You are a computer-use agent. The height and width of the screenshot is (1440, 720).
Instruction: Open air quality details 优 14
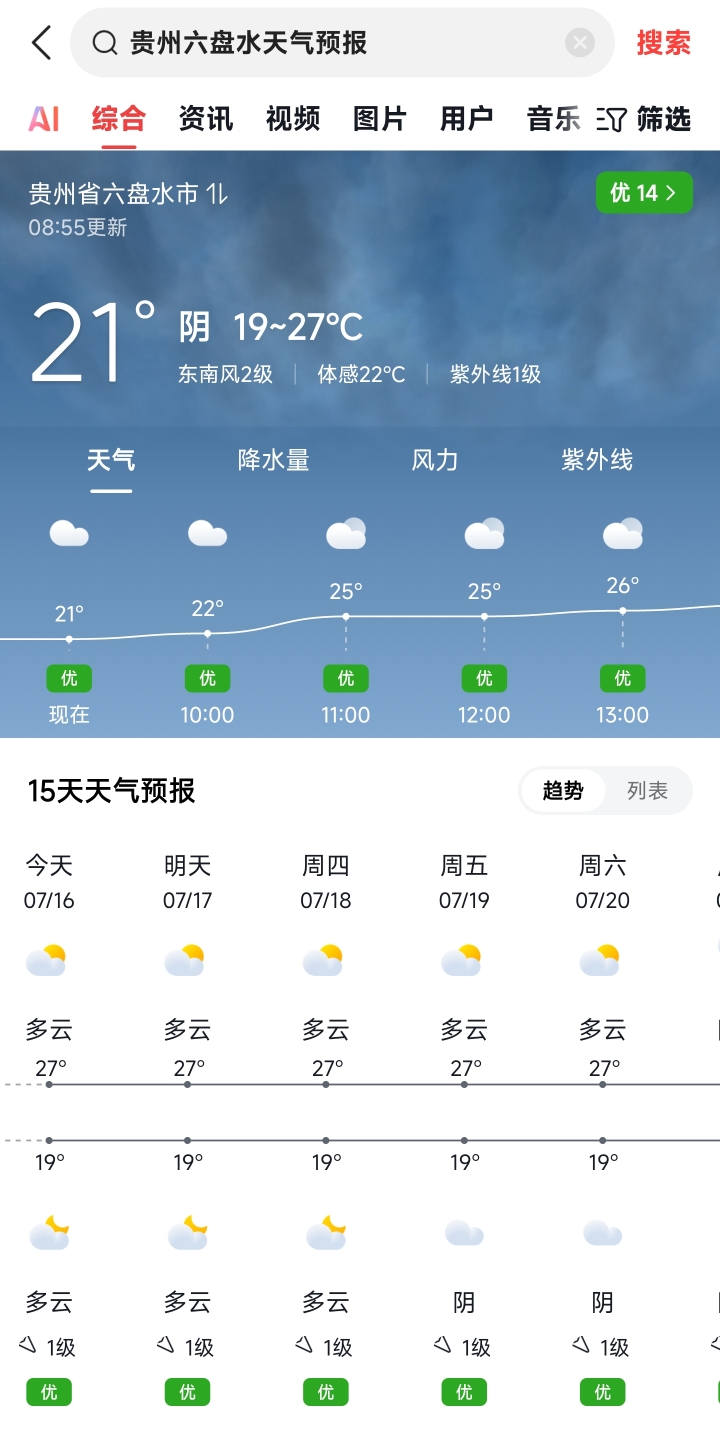(643, 193)
